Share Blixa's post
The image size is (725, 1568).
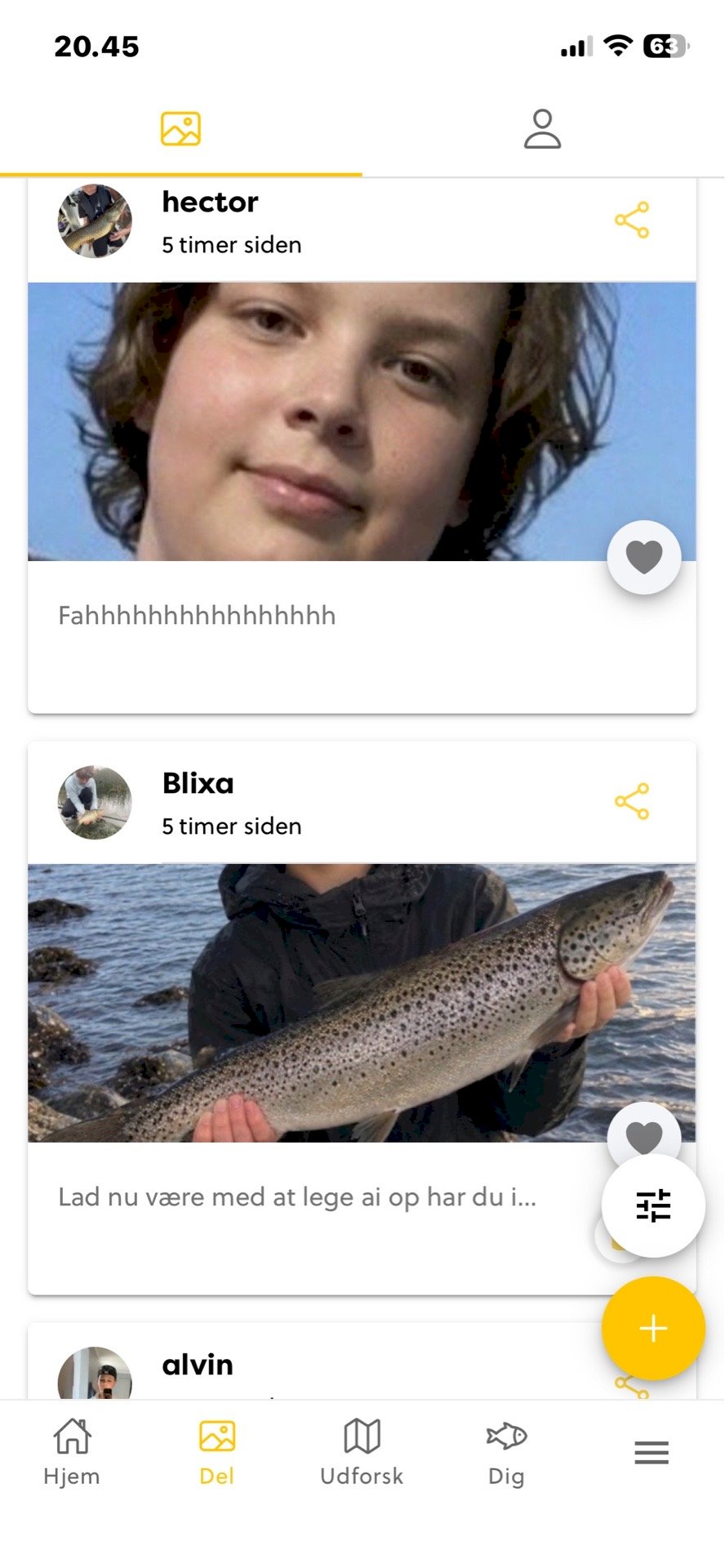[x=632, y=801]
